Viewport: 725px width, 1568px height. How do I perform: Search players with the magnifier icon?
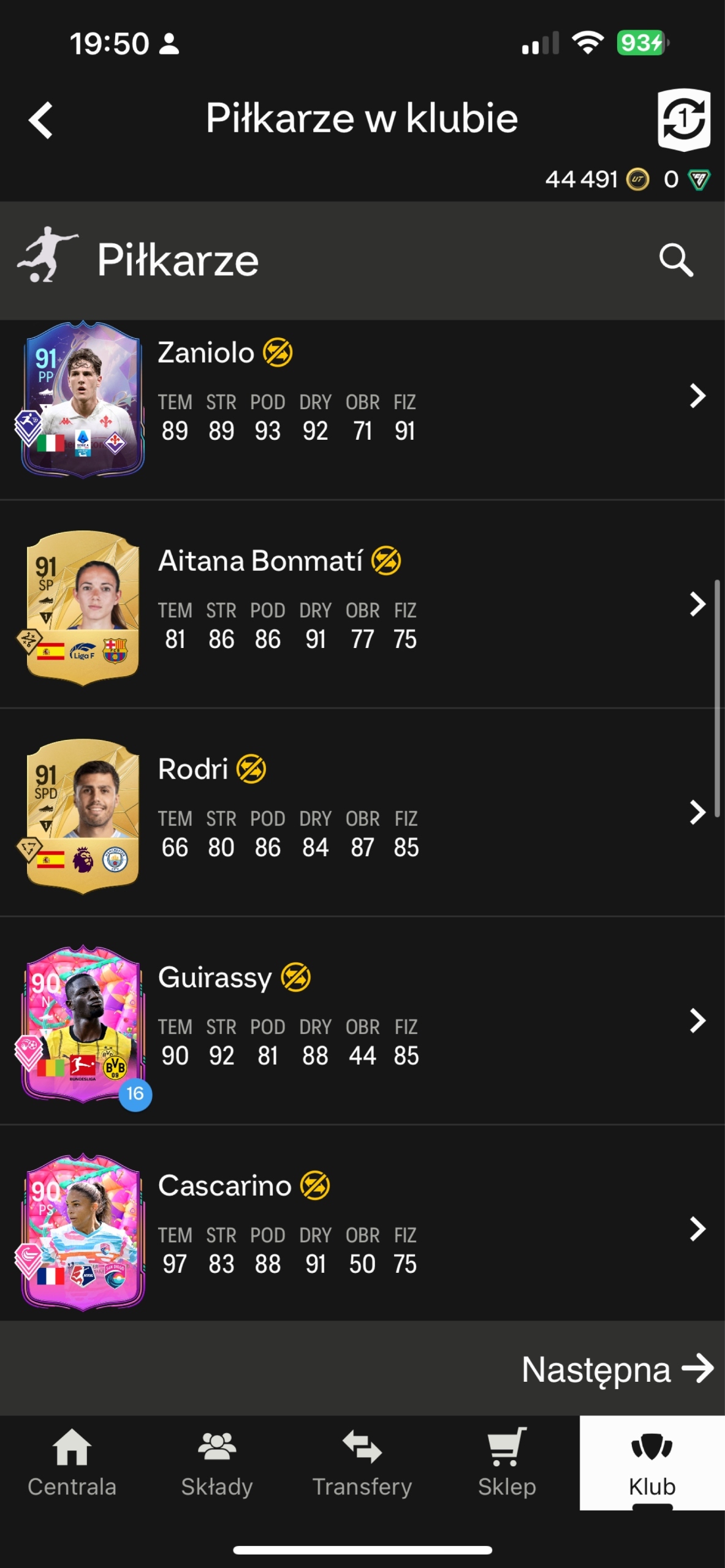coord(676,260)
